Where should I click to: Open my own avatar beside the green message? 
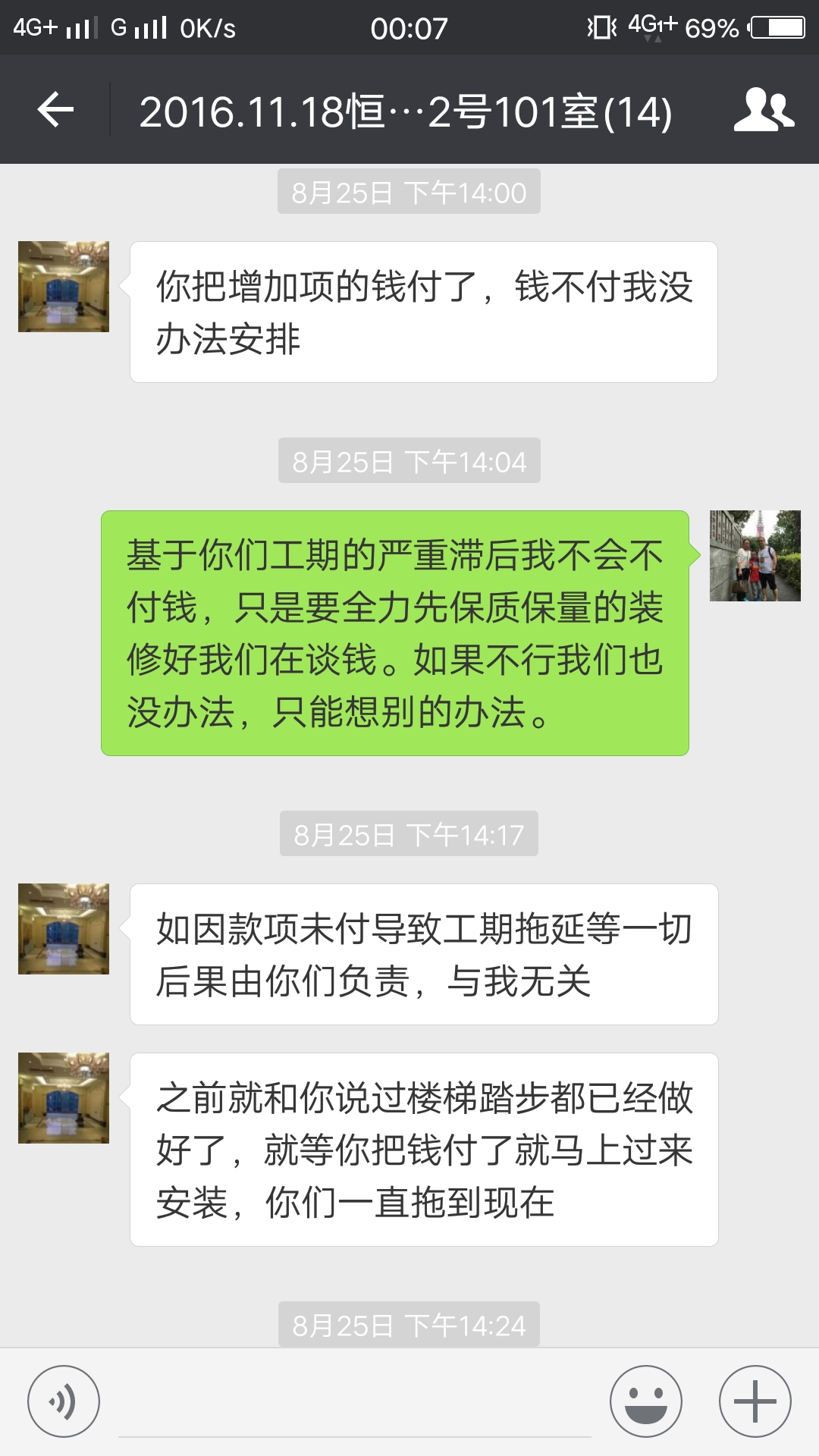(755, 556)
